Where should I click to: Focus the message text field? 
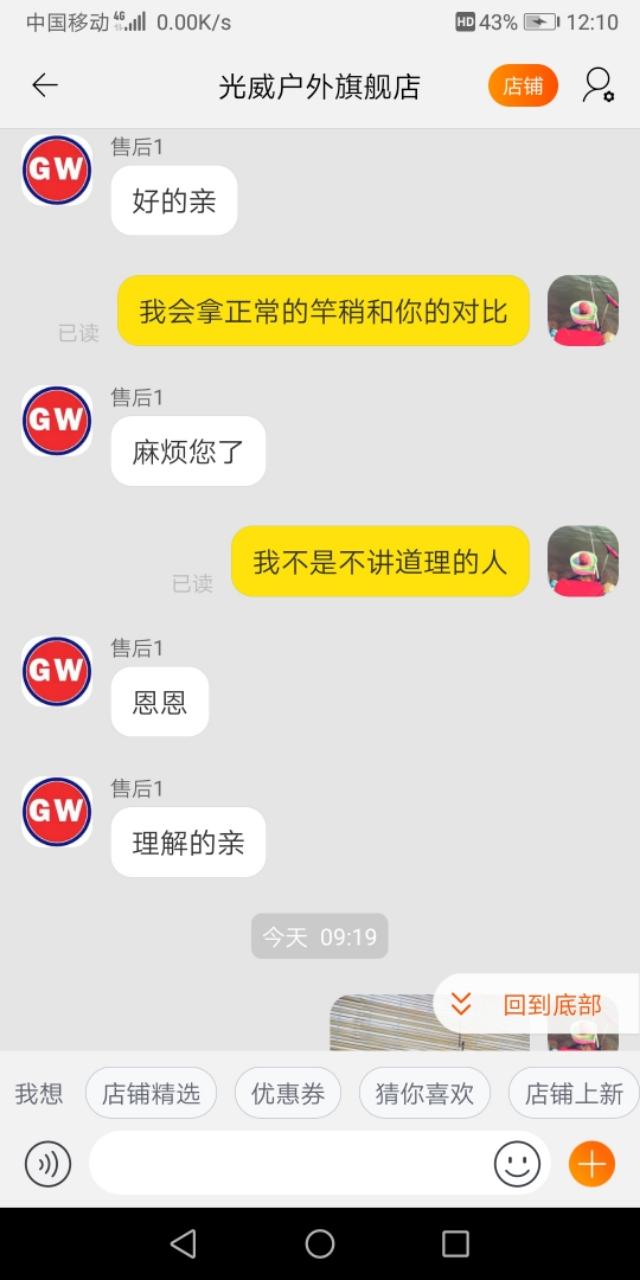pyautogui.click(x=290, y=1164)
